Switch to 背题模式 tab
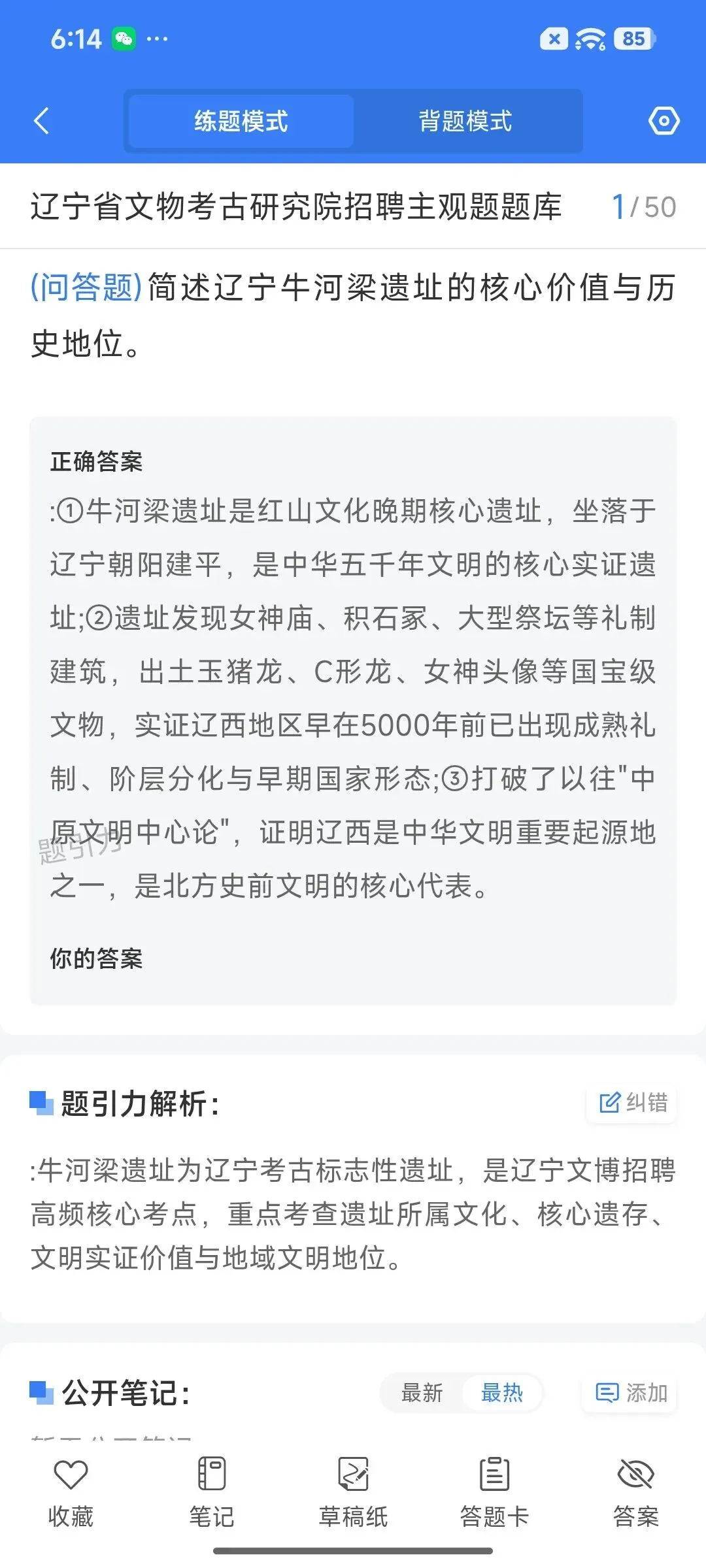 click(465, 121)
